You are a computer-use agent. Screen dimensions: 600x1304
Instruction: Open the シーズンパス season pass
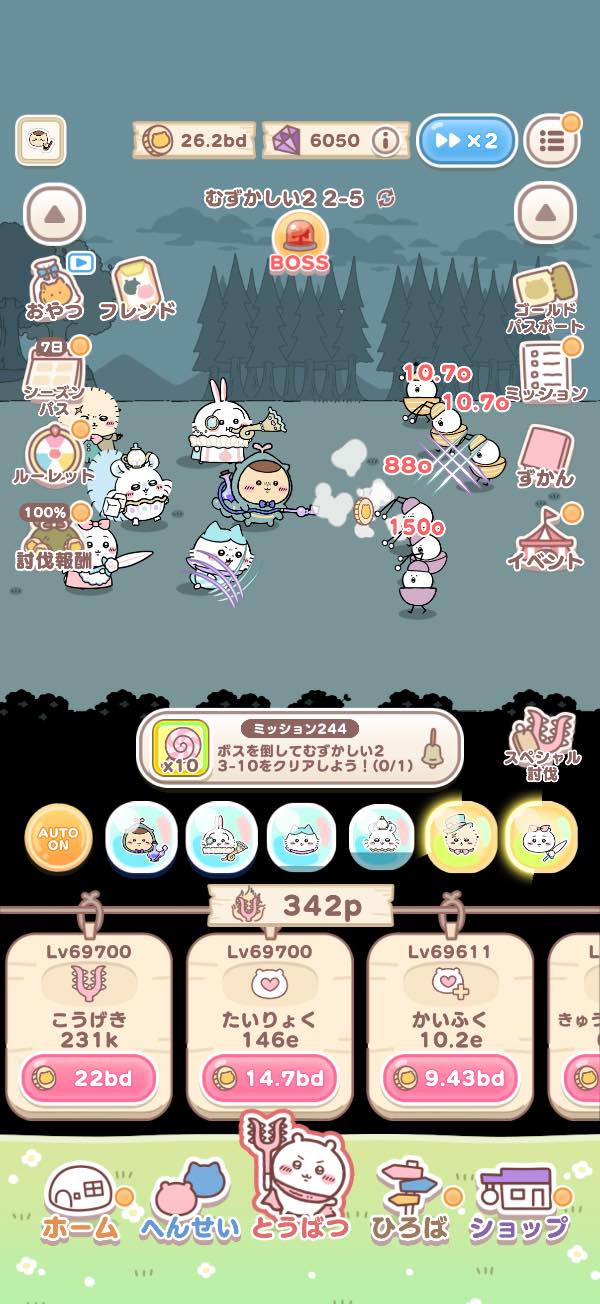[55, 375]
